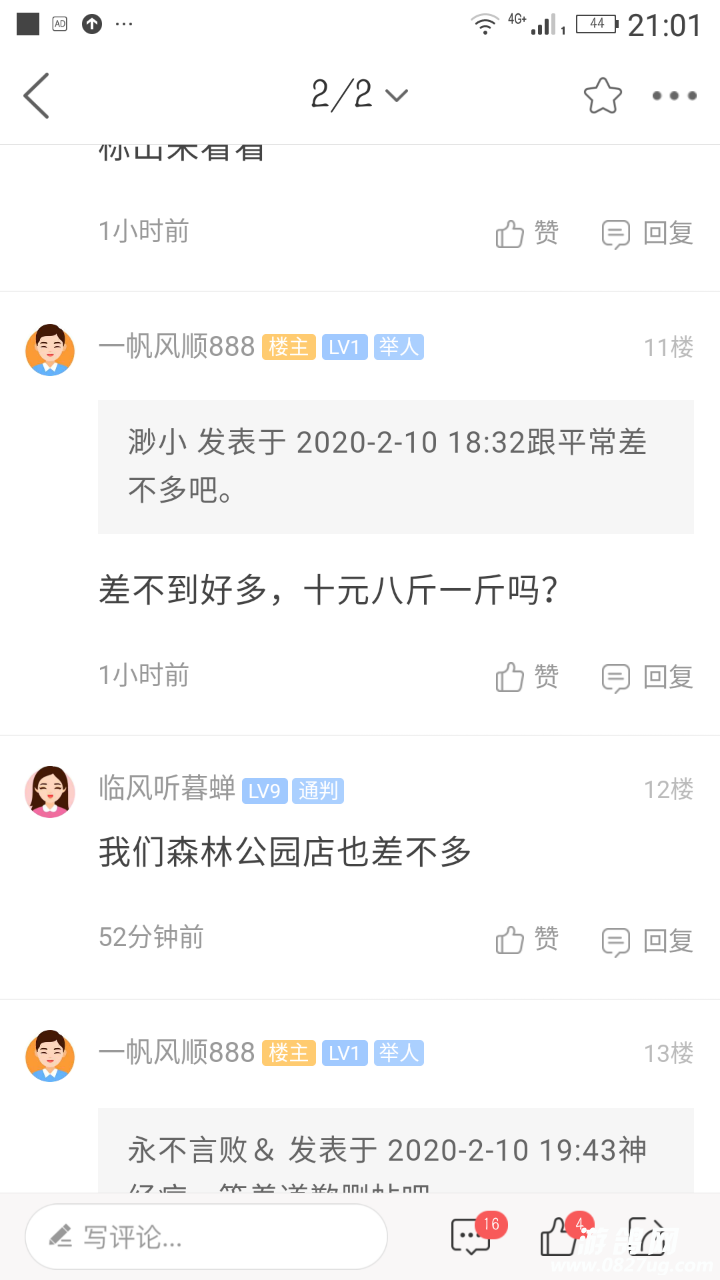Reply to the 11楼 comment
The width and height of the screenshot is (720, 1280).
tap(647, 677)
